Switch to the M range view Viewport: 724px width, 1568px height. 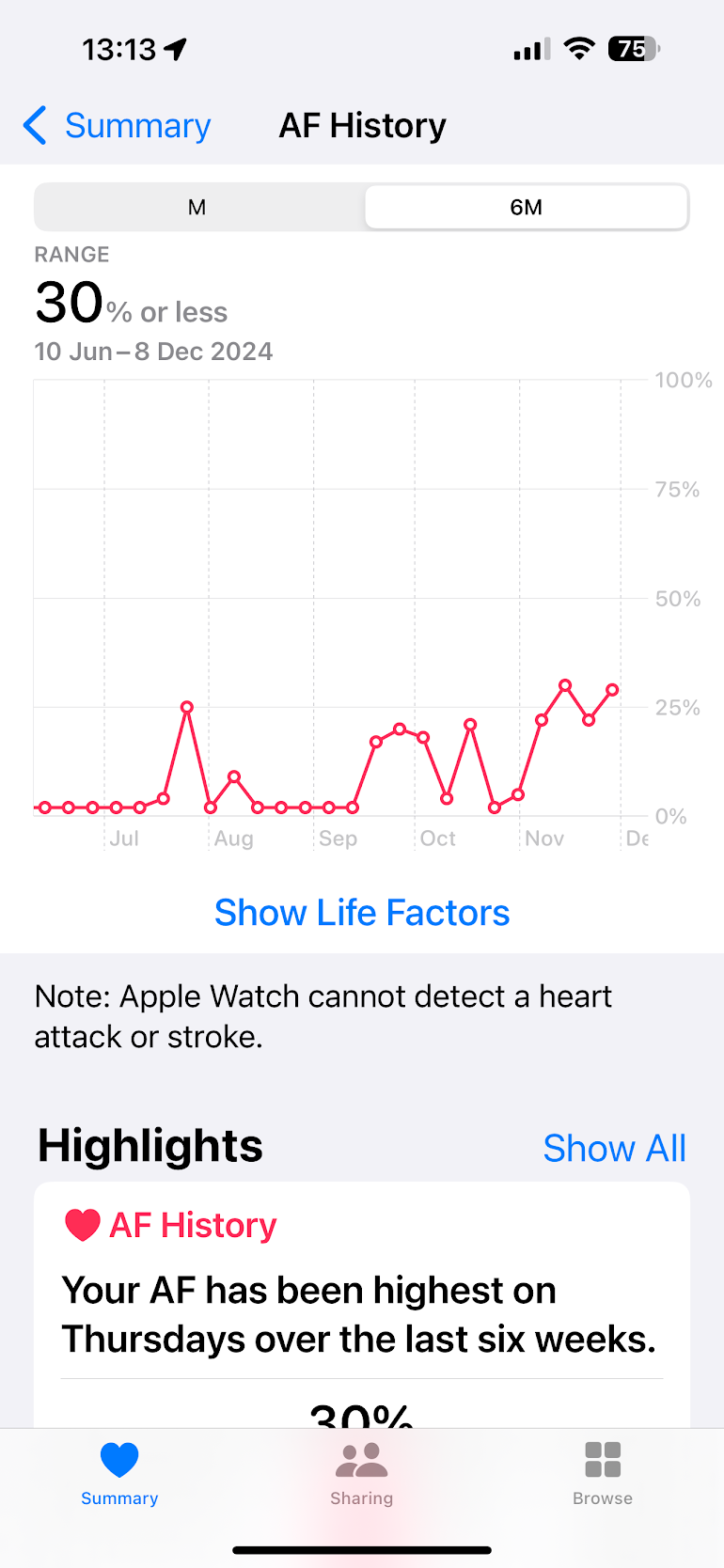pyautogui.click(x=198, y=208)
